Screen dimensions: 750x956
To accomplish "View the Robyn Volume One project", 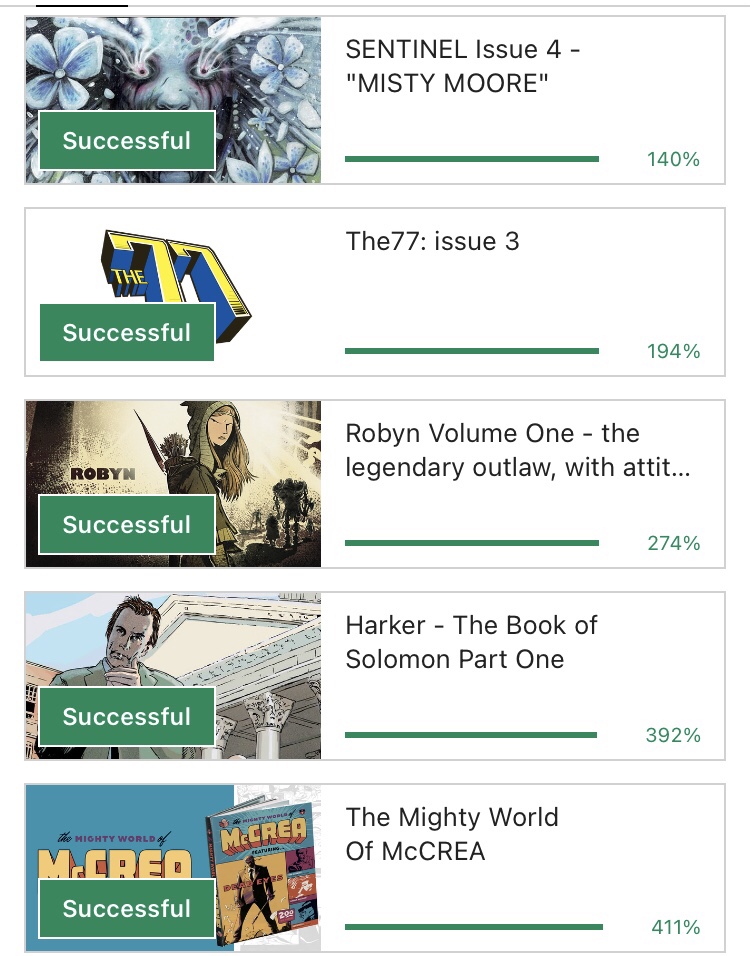I will pyautogui.click(x=492, y=450).
